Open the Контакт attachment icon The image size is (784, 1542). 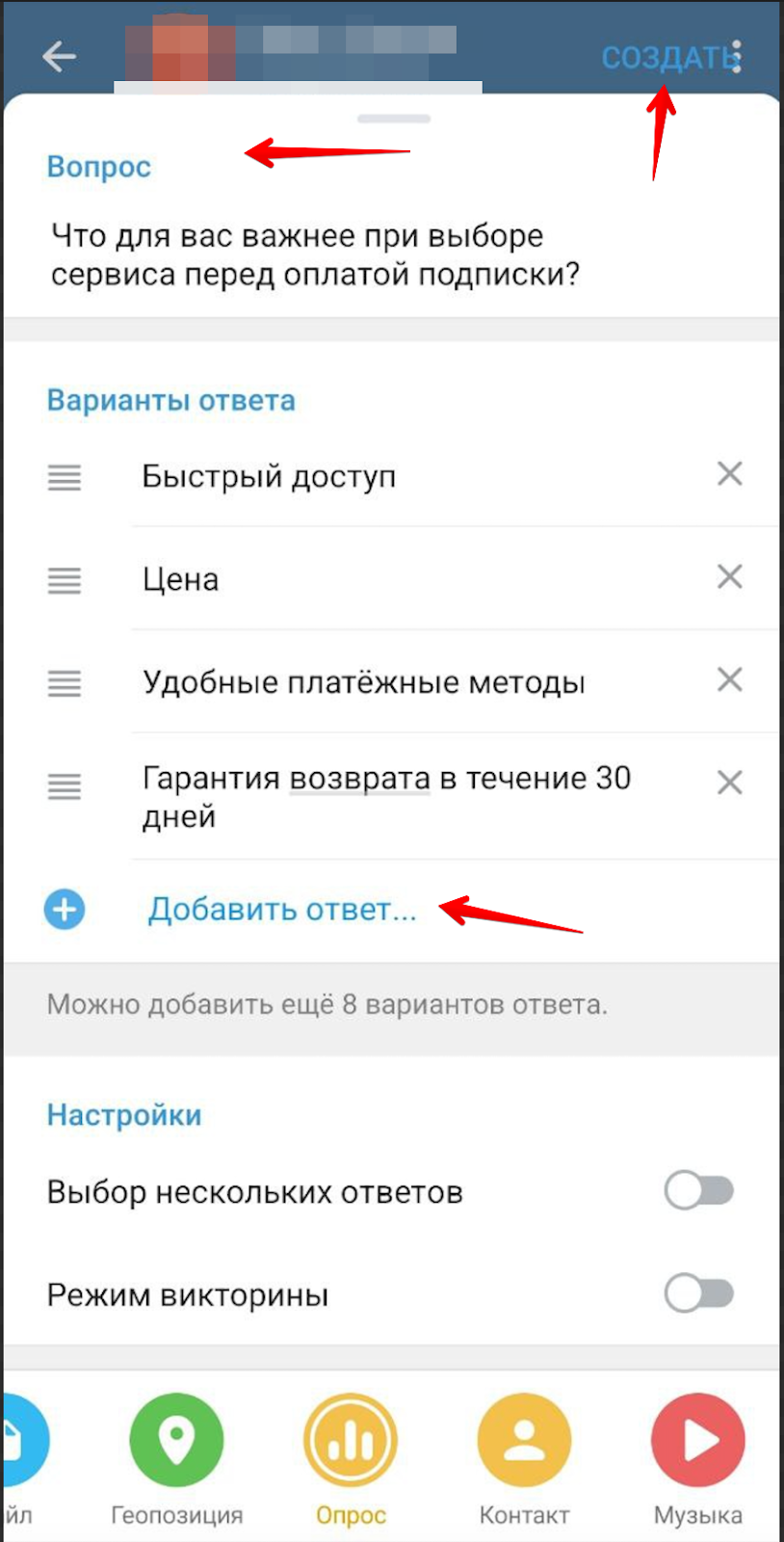[524, 1439]
